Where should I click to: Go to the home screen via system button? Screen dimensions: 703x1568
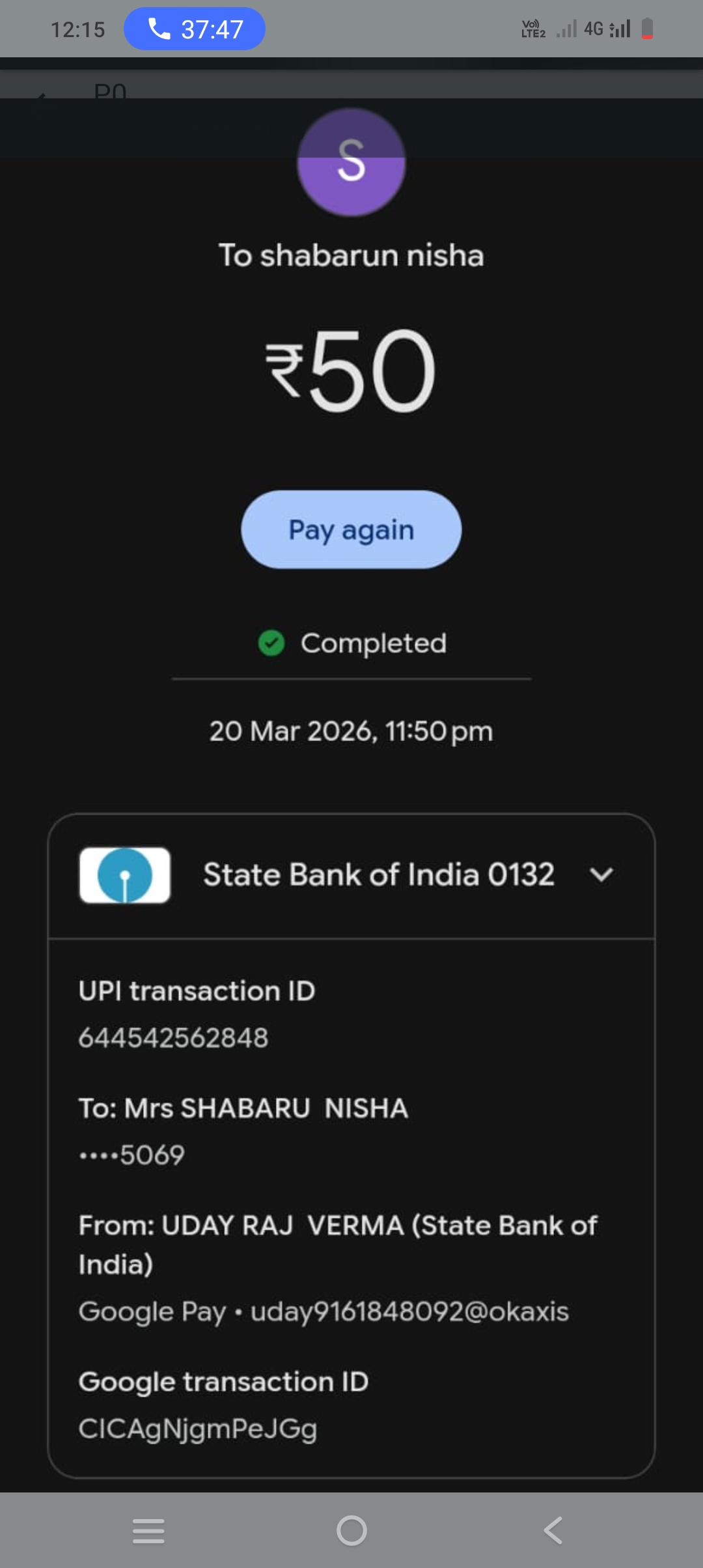(351, 1530)
